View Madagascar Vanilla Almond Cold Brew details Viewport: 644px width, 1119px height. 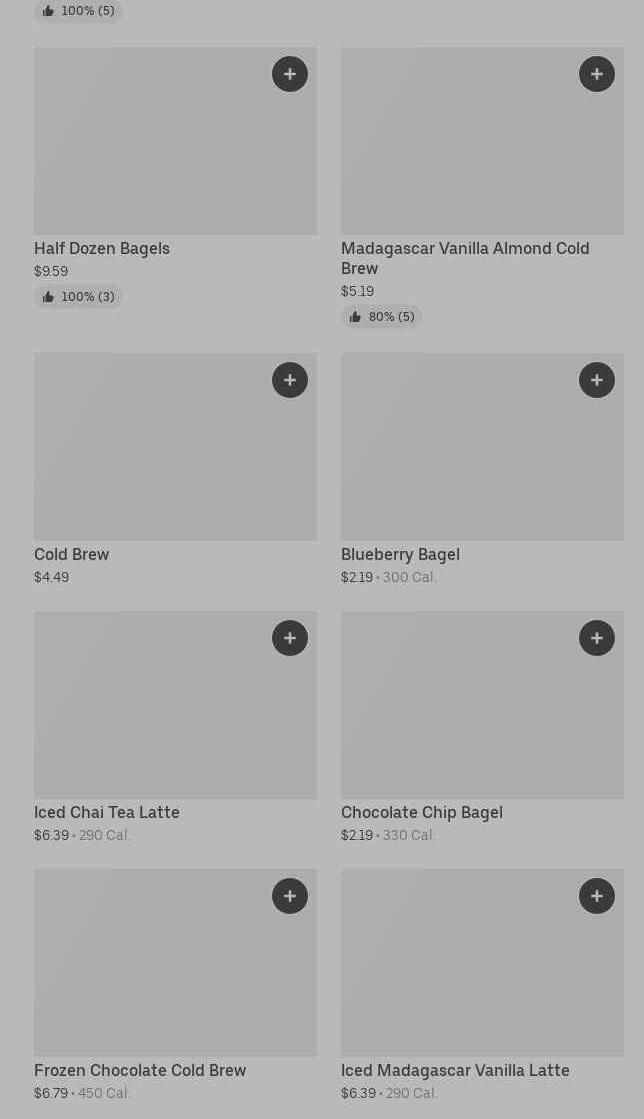pos(460,160)
